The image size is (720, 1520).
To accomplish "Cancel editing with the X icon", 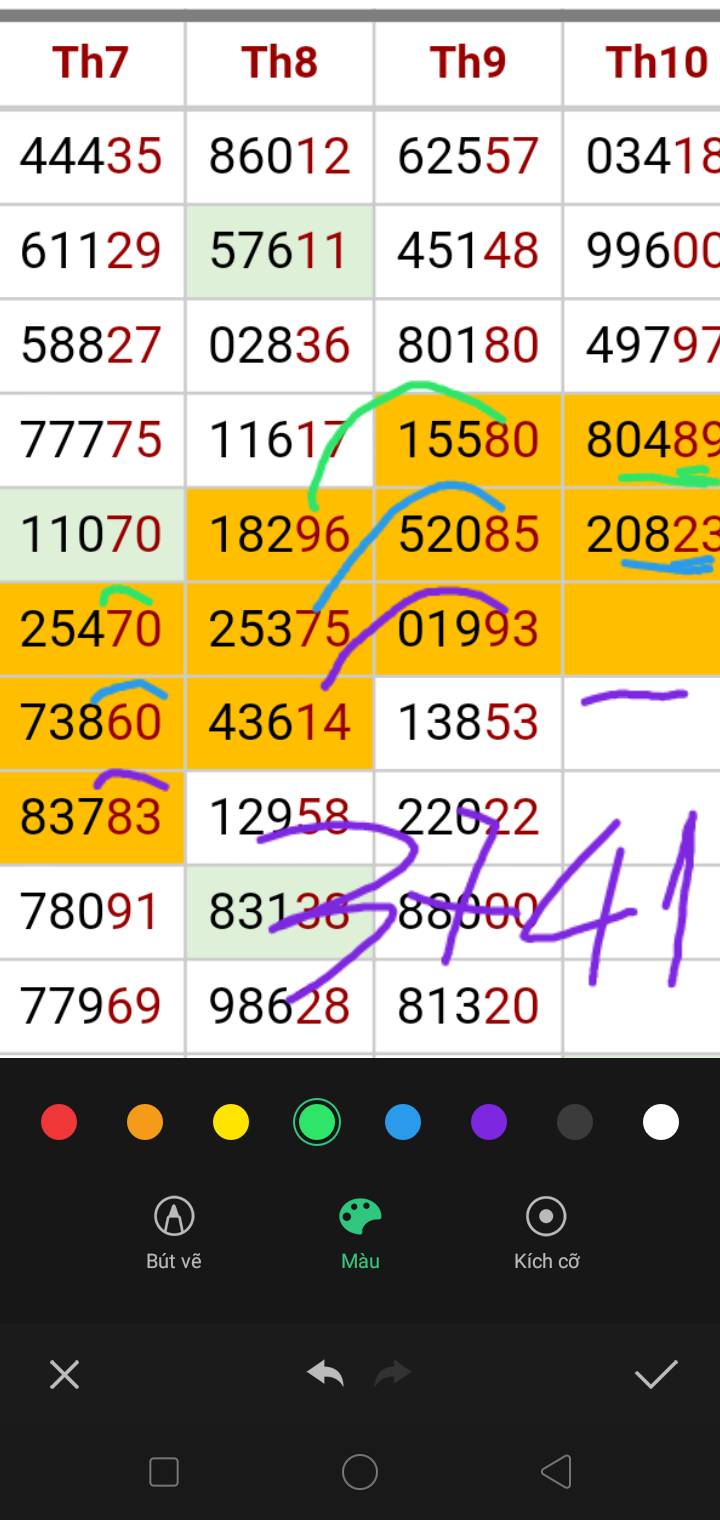I will (64, 1375).
